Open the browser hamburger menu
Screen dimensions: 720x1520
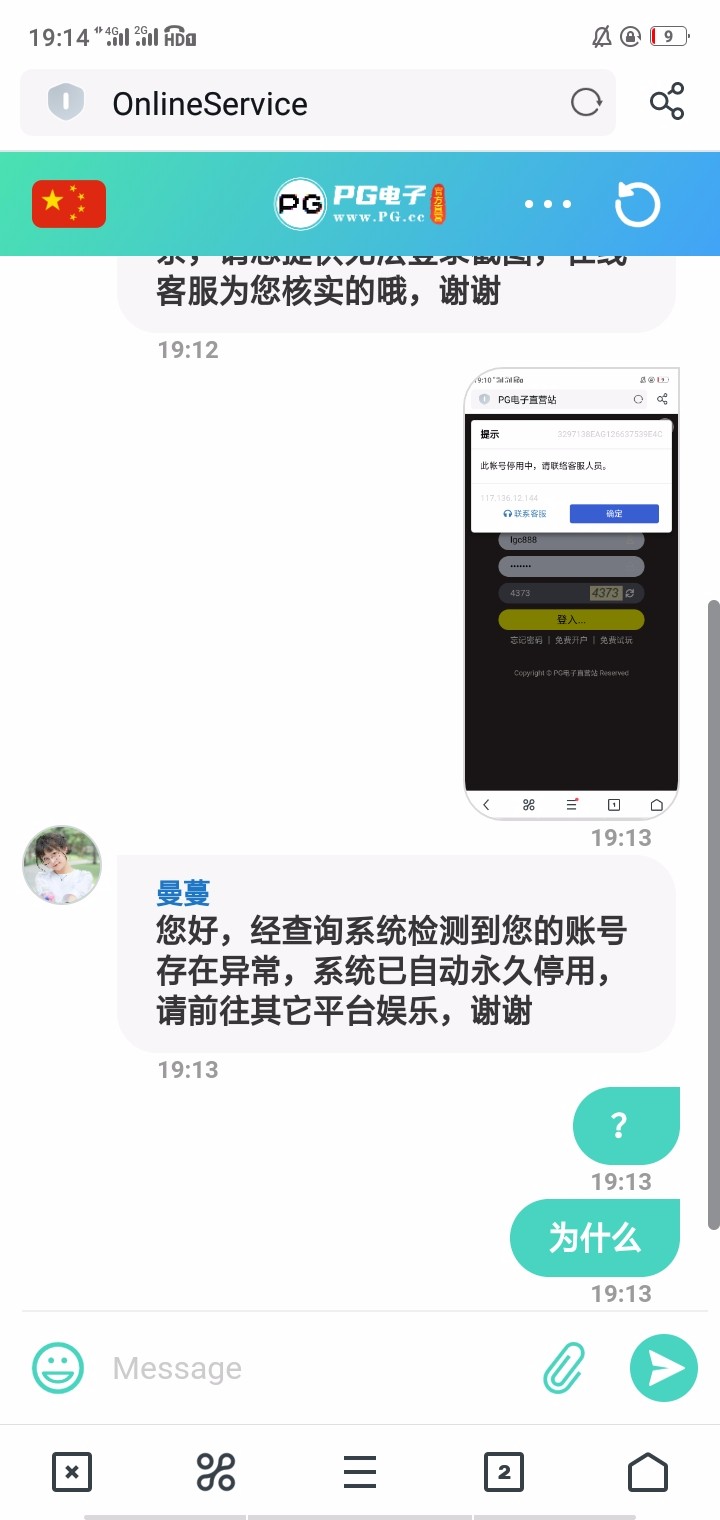click(x=360, y=1472)
